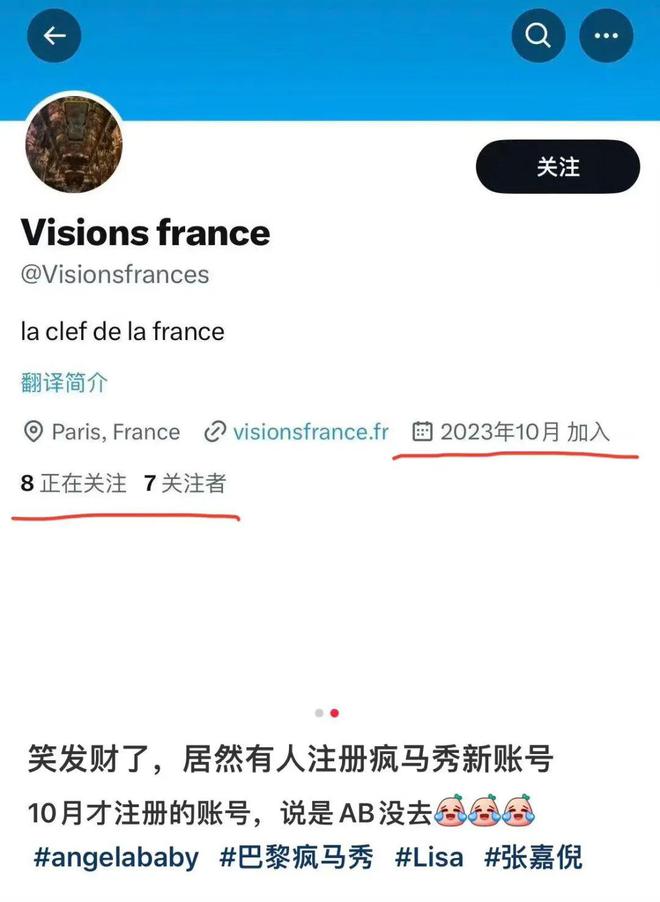Open the Visions france screenshot image full screen

tap(330, 350)
